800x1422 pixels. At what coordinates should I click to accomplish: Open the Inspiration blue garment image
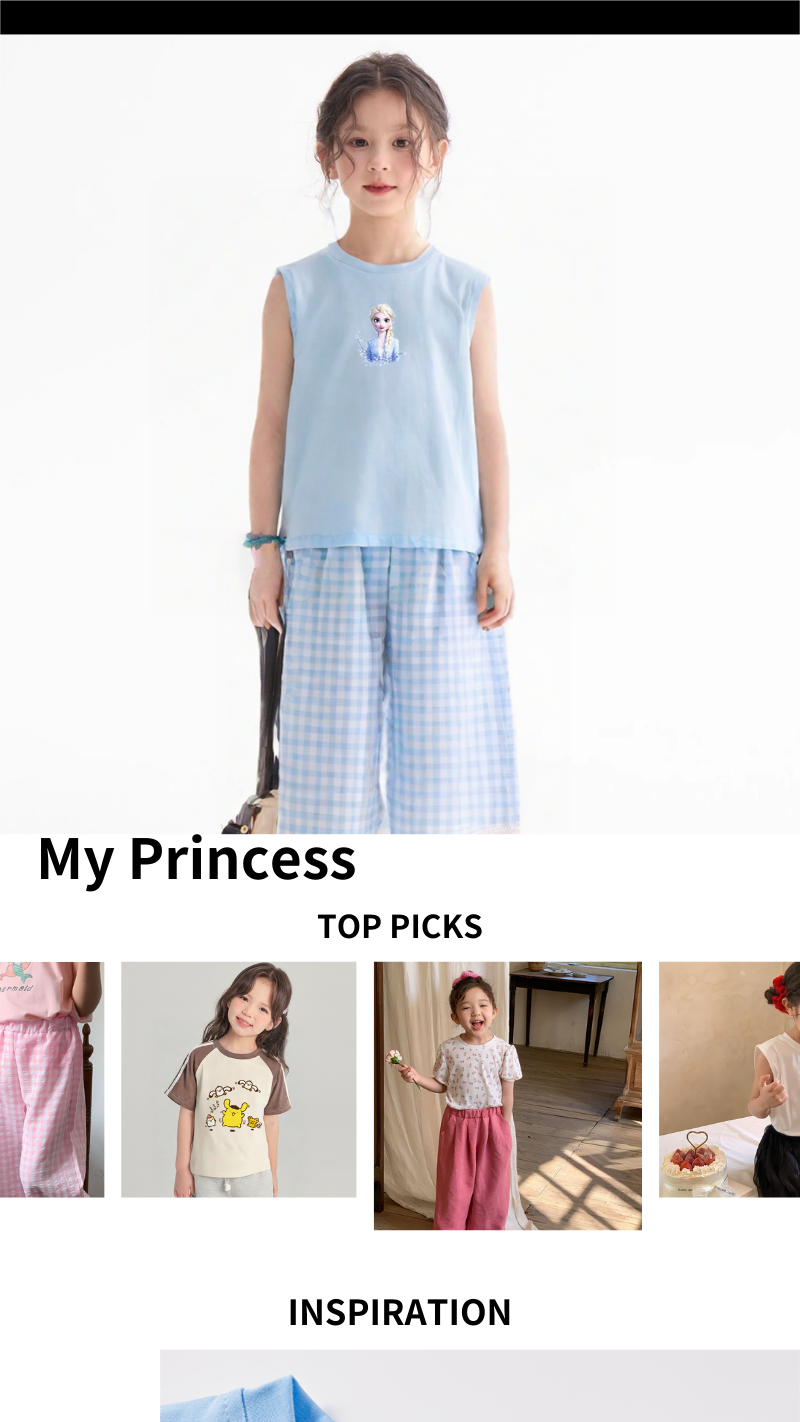(x=480, y=1386)
